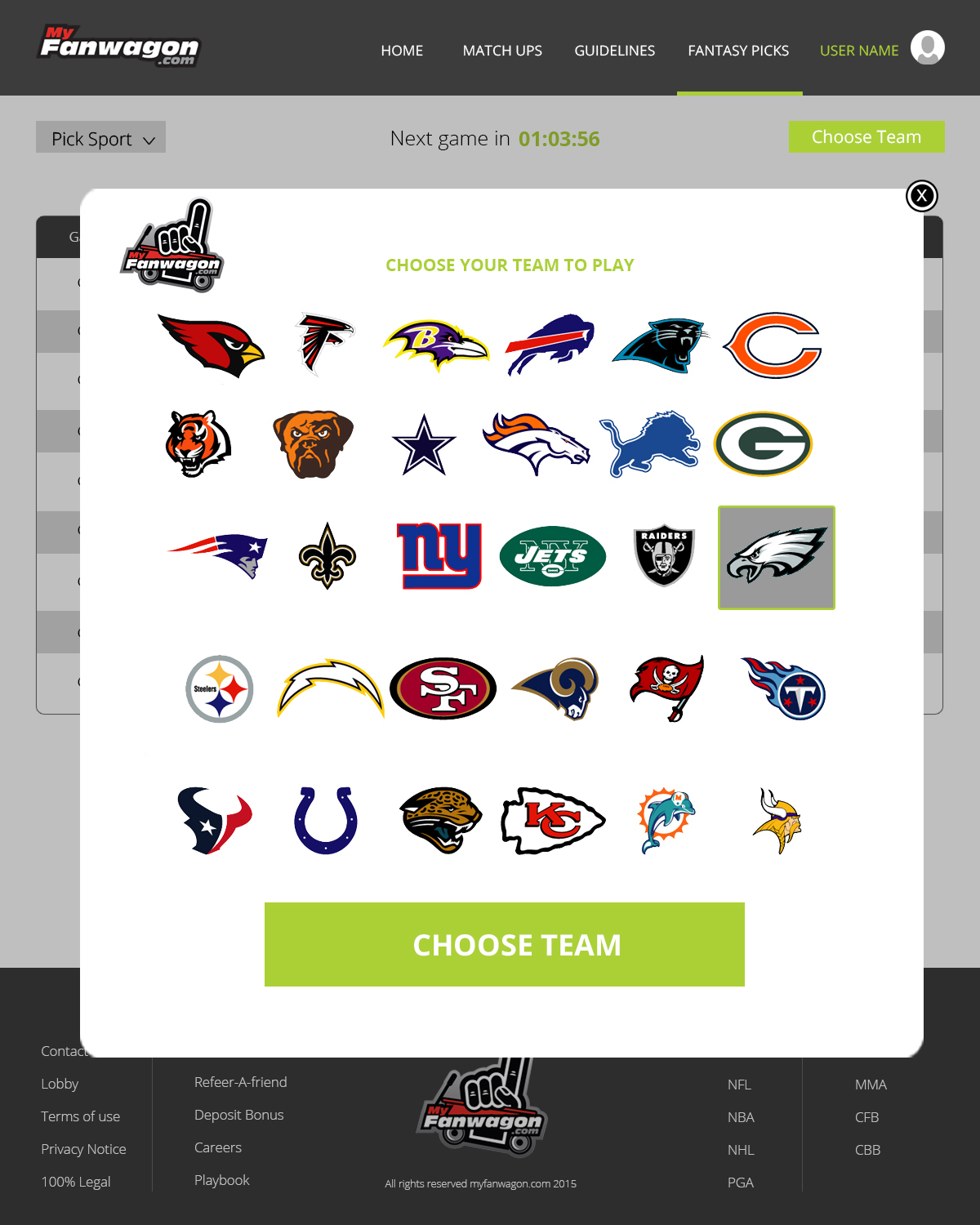
Task: Go to the HOME page
Action: pyautogui.click(x=402, y=51)
